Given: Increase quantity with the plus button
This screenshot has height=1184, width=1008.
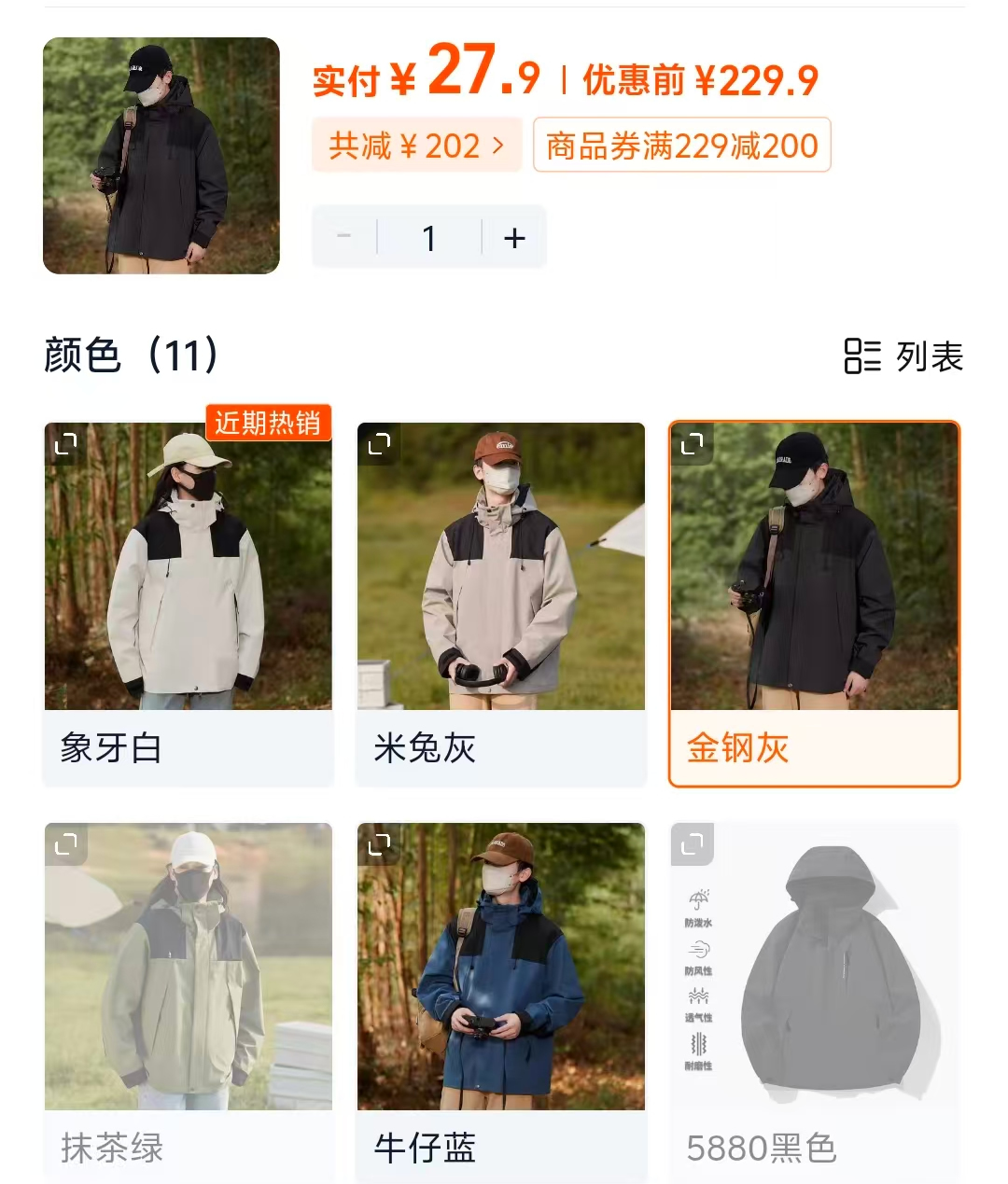Looking at the screenshot, I should coord(514,238).
